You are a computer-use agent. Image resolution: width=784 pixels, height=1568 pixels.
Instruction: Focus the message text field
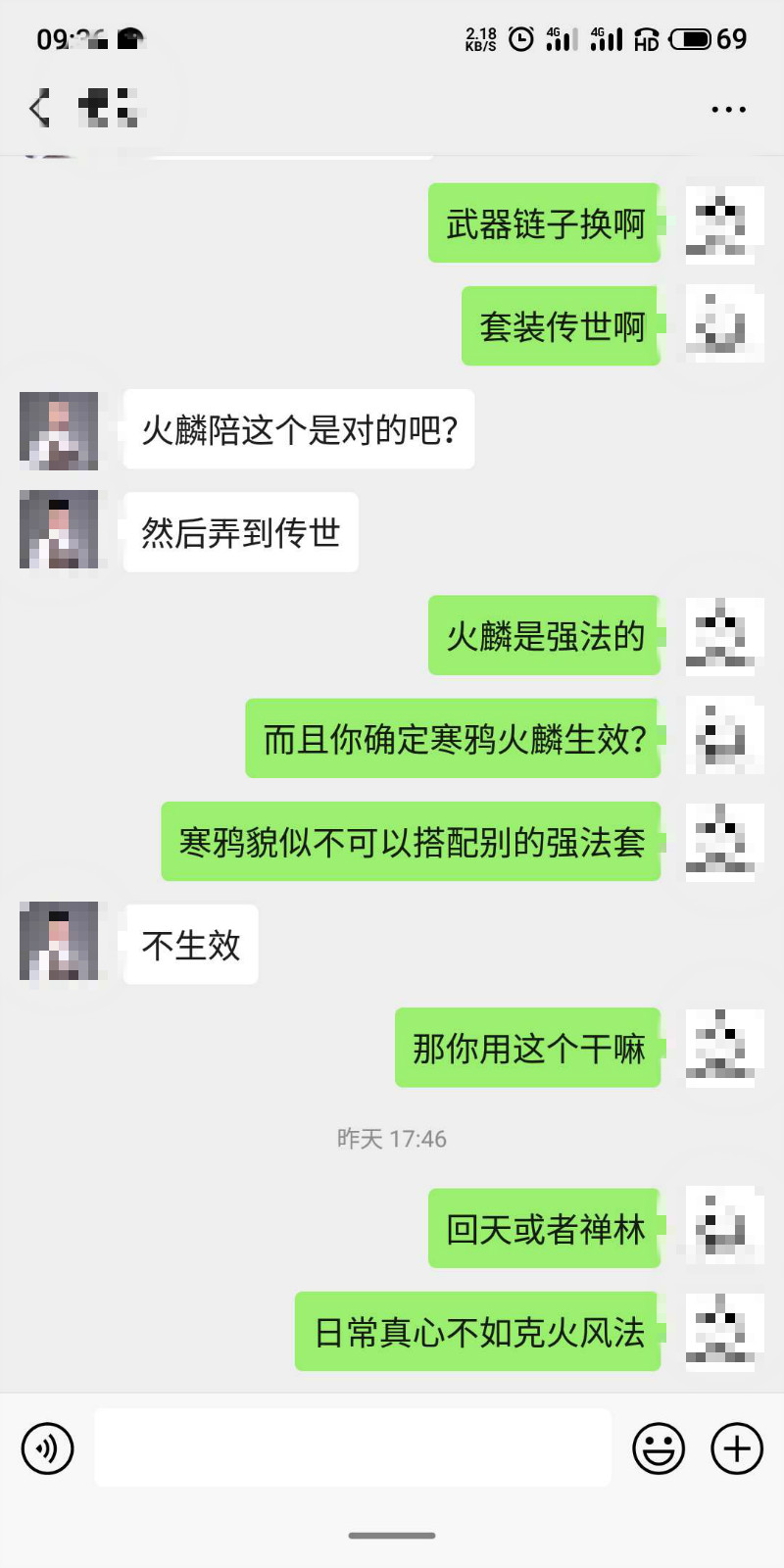353,1447
